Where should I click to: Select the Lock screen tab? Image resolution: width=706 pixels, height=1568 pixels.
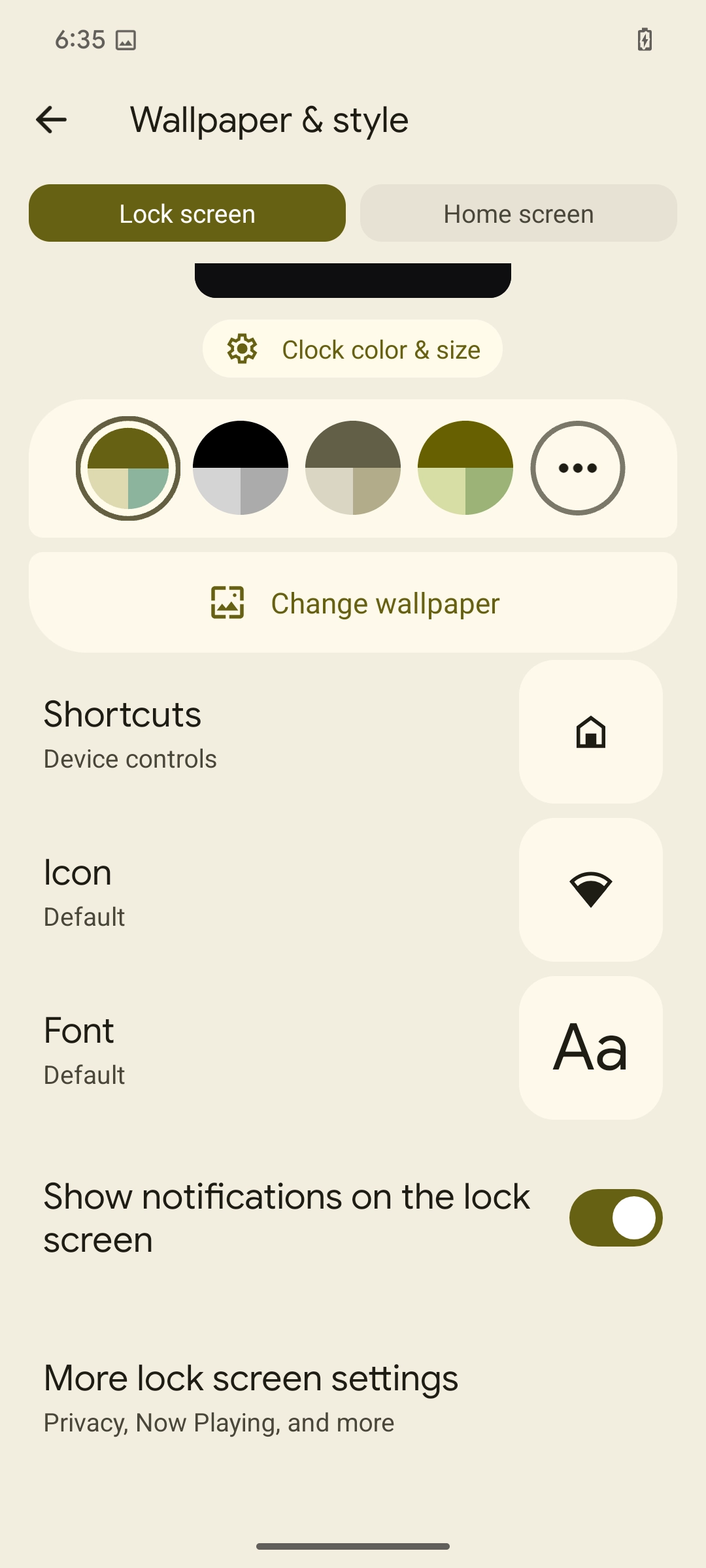click(187, 214)
